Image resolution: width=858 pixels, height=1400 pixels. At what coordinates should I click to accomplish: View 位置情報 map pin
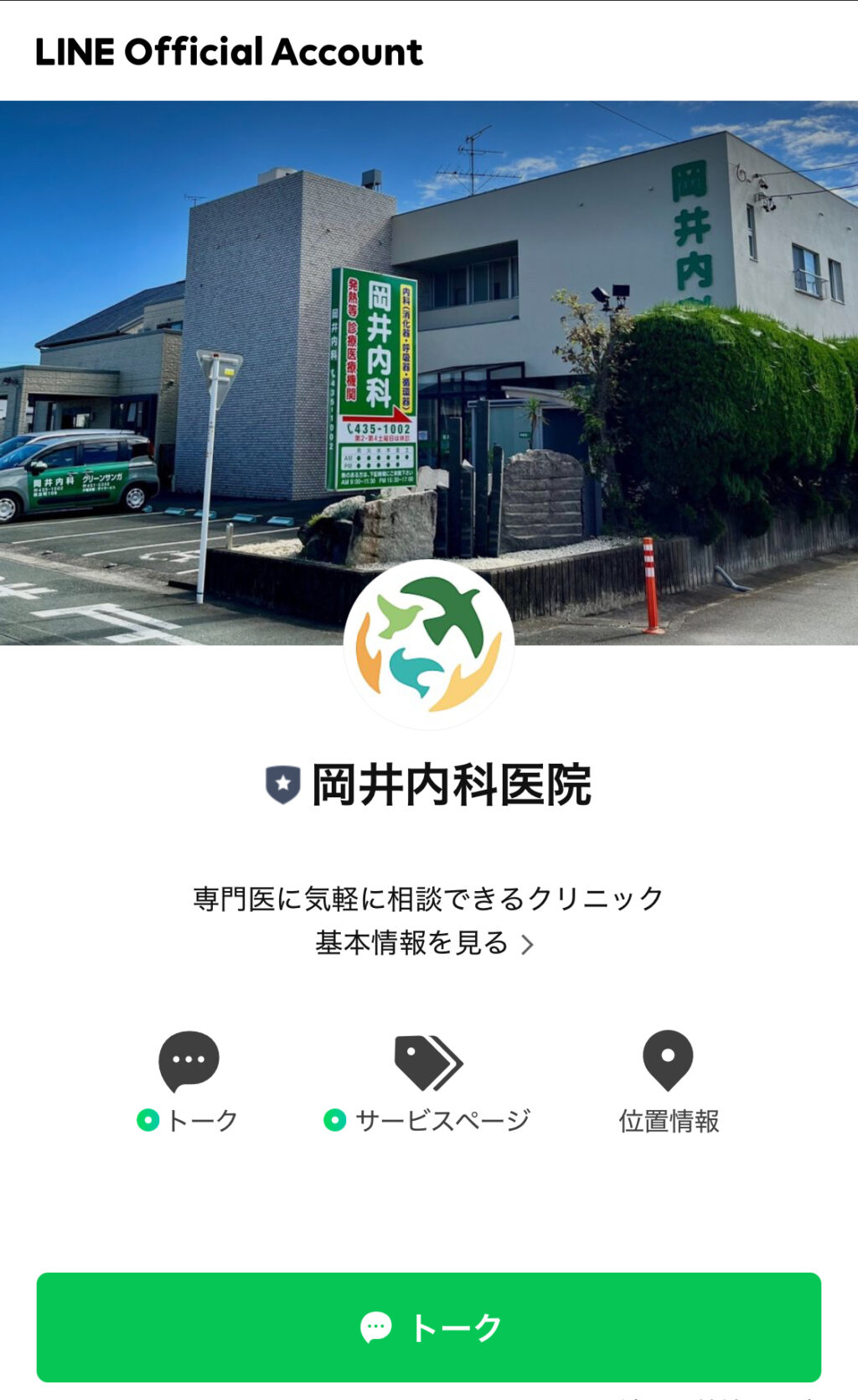668,1061
